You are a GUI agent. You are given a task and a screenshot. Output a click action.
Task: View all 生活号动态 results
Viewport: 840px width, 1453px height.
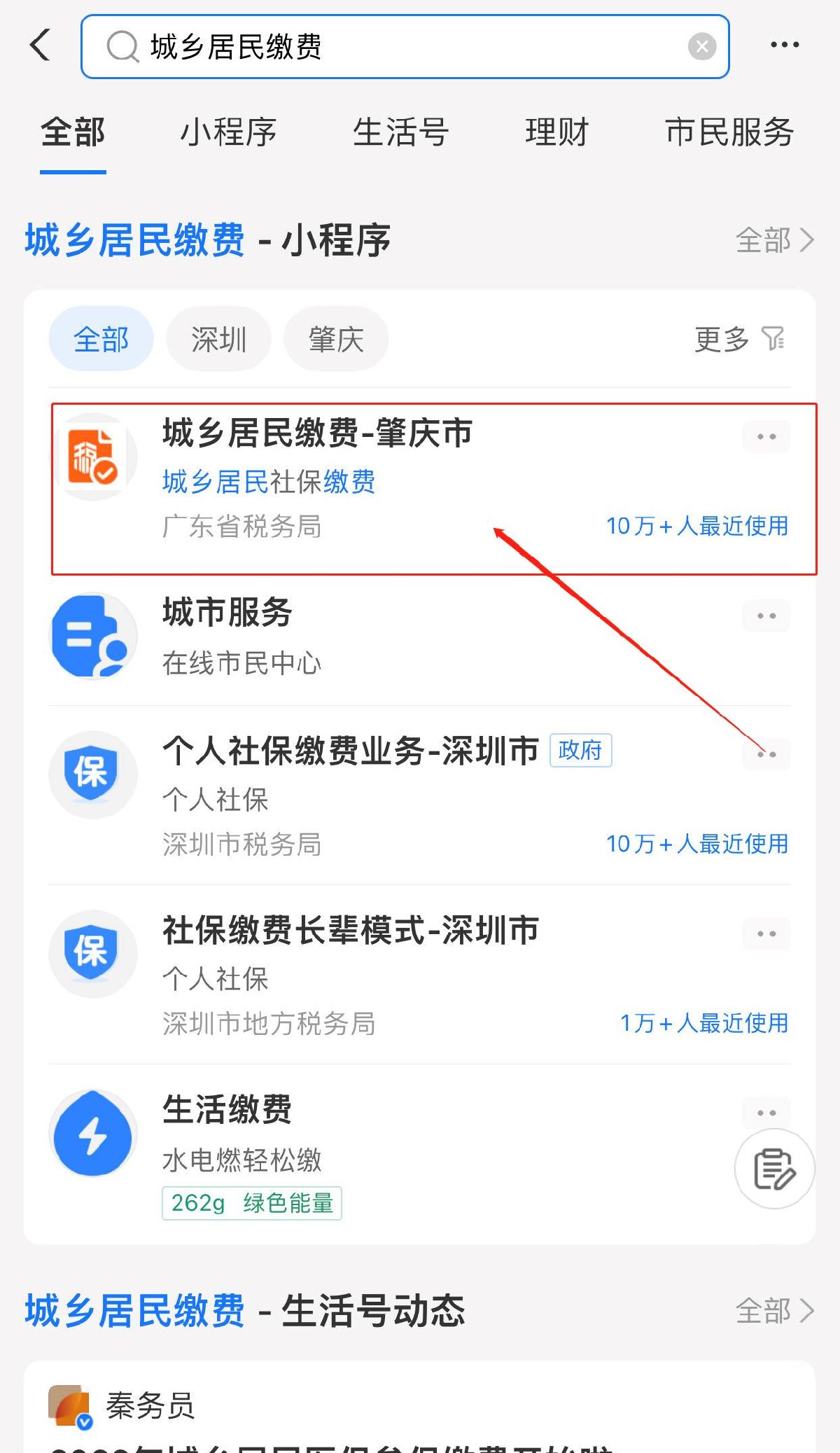click(774, 1310)
